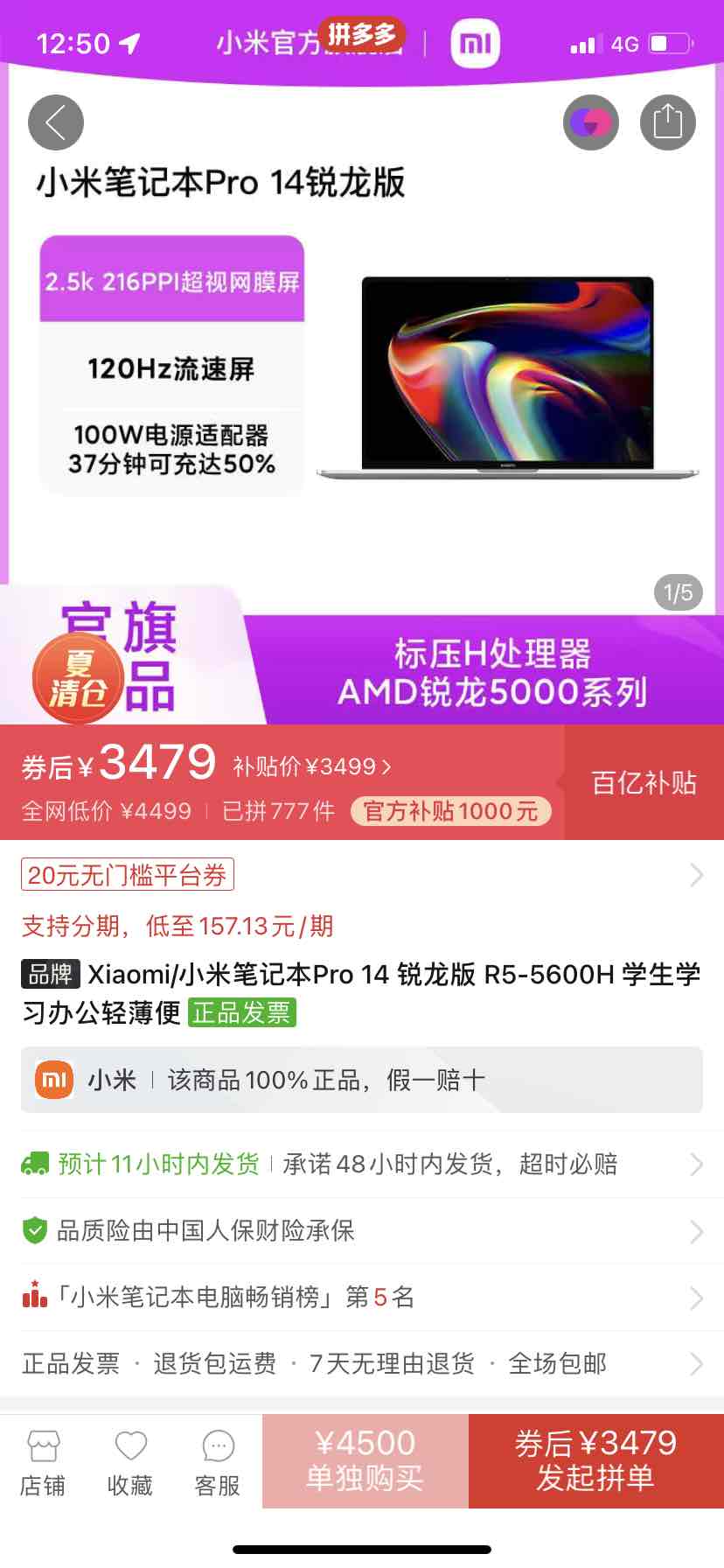View the 预计11小时内发货 shipping promise

[362, 1164]
